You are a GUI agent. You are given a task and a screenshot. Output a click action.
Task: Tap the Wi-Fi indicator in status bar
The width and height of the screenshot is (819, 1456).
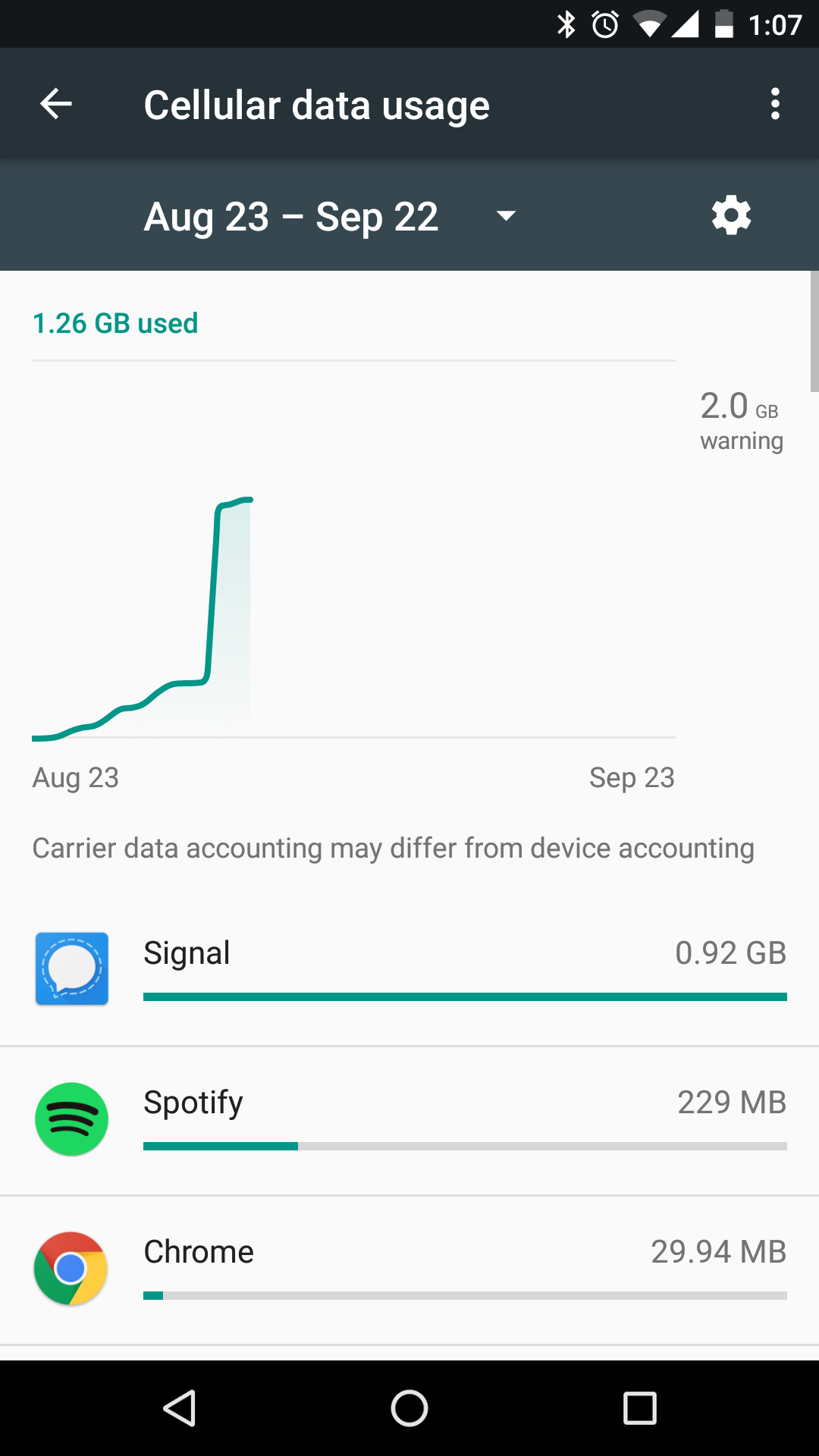649,24
